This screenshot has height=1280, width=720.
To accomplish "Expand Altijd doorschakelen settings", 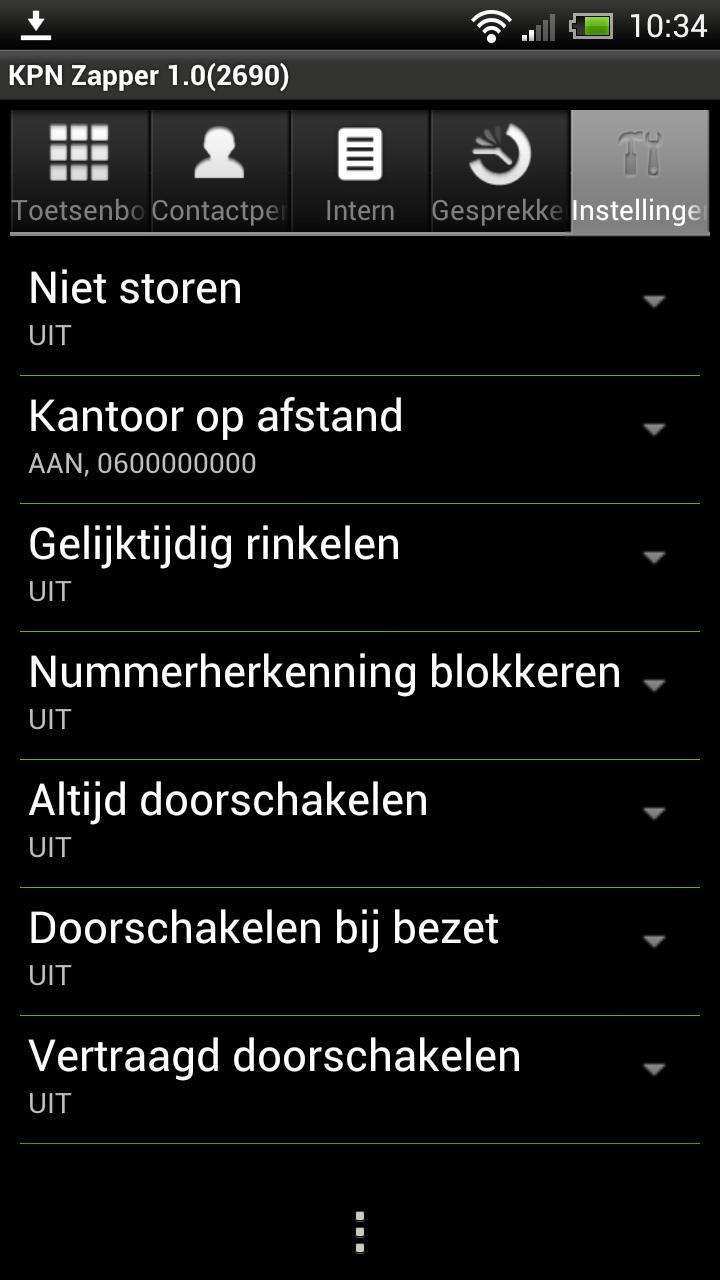I will tap(654, 812).
